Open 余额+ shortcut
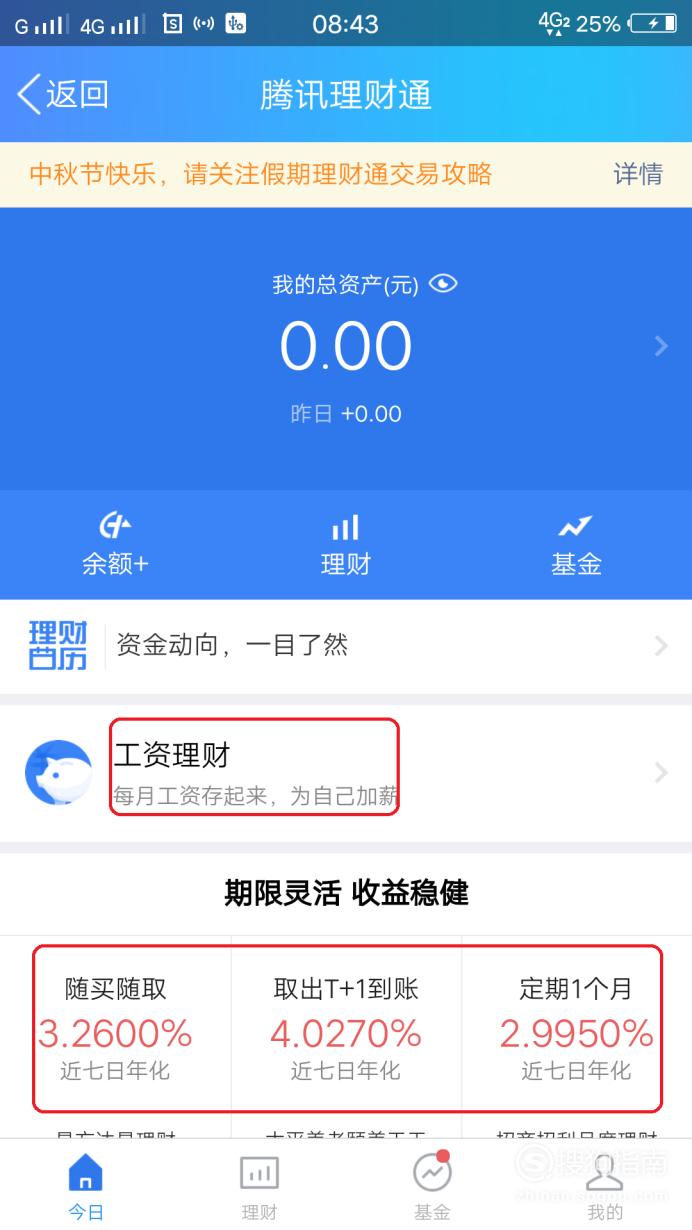 [115, 545]
